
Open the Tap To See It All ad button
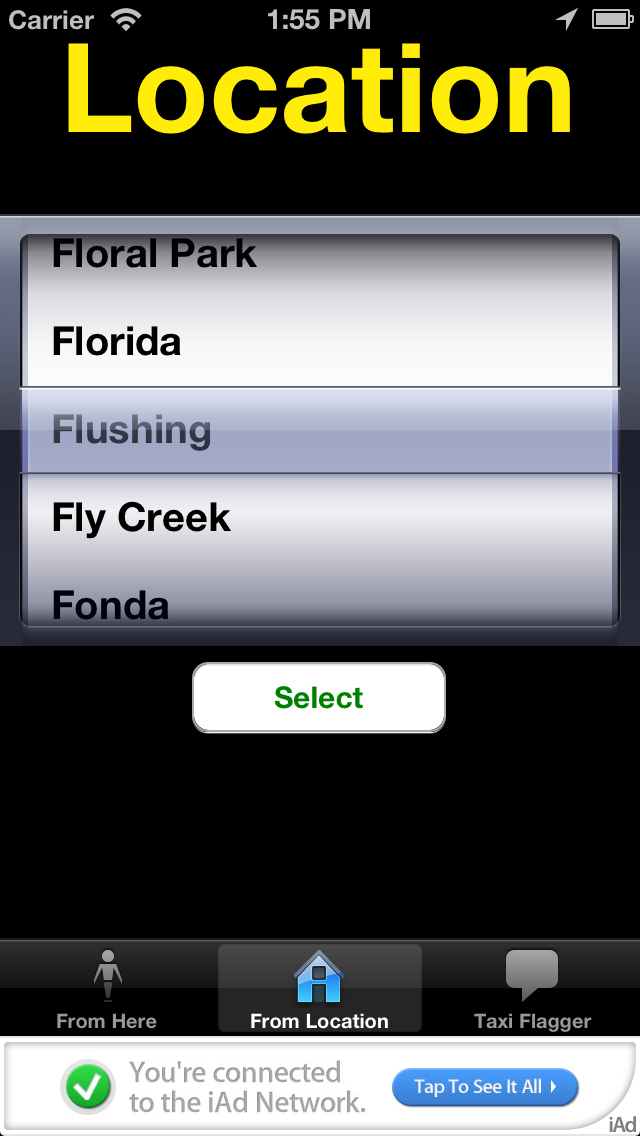tap(485, 1086)
